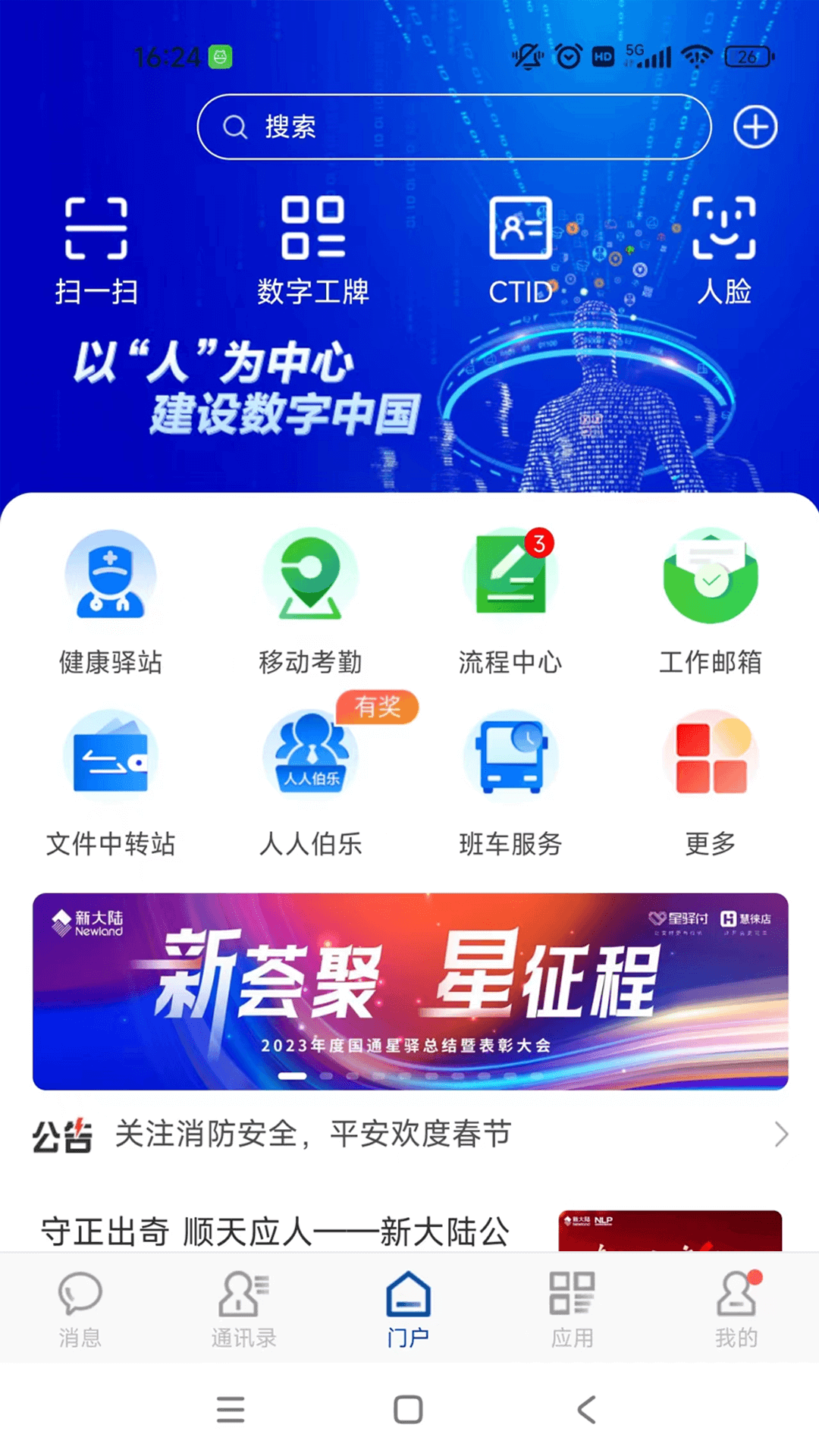The width and height of the screenshot is (819, 1456).
Task: Open the 扫一扫 scan tool
Action: point(99,243)
